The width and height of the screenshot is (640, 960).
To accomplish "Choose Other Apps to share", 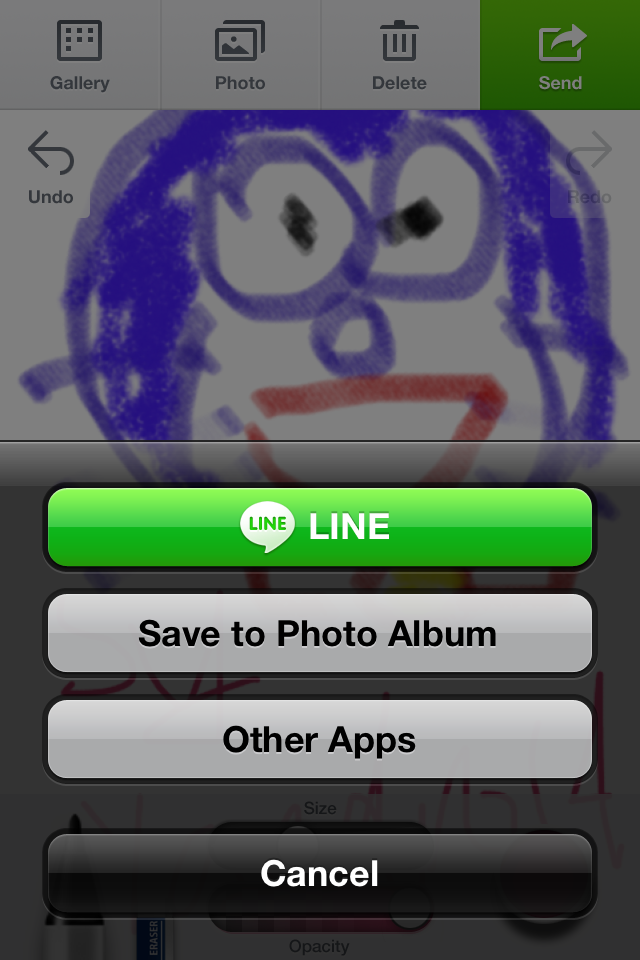I will 320,740.
